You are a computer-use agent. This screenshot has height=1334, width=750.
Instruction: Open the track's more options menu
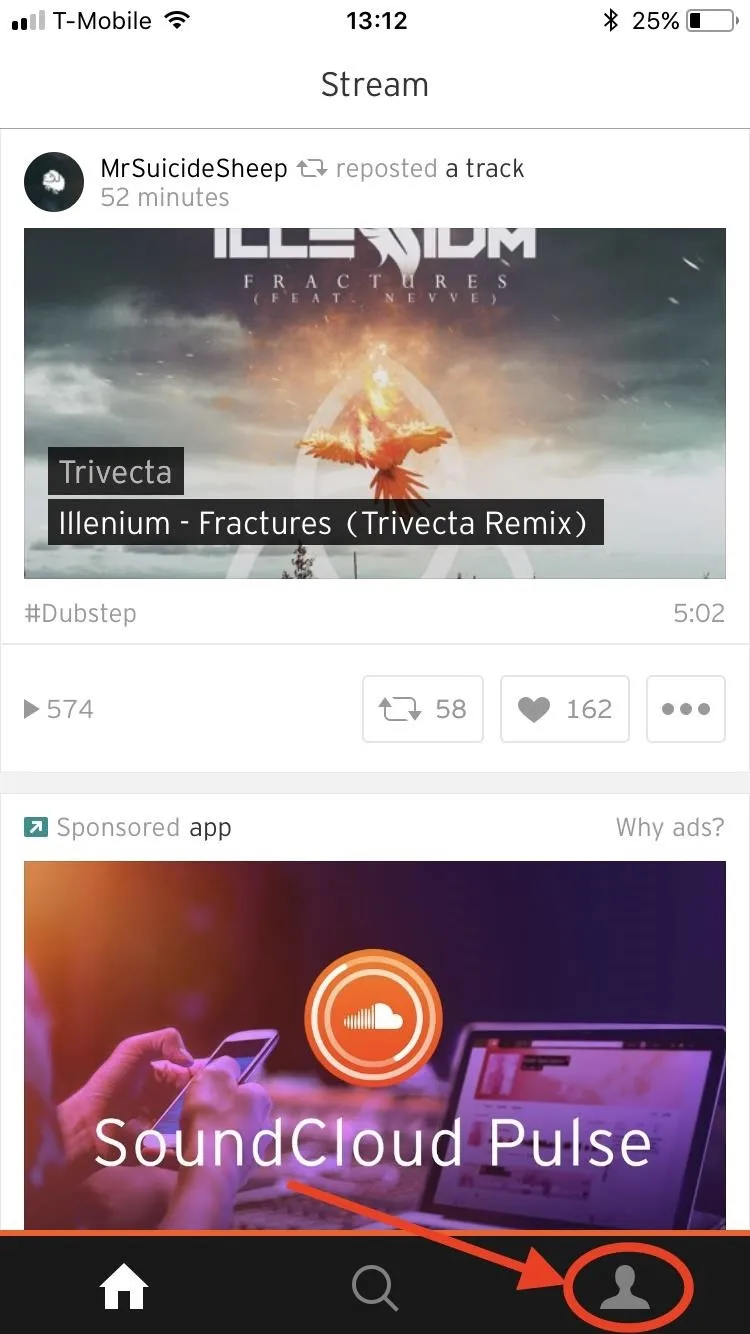(686, 709)
